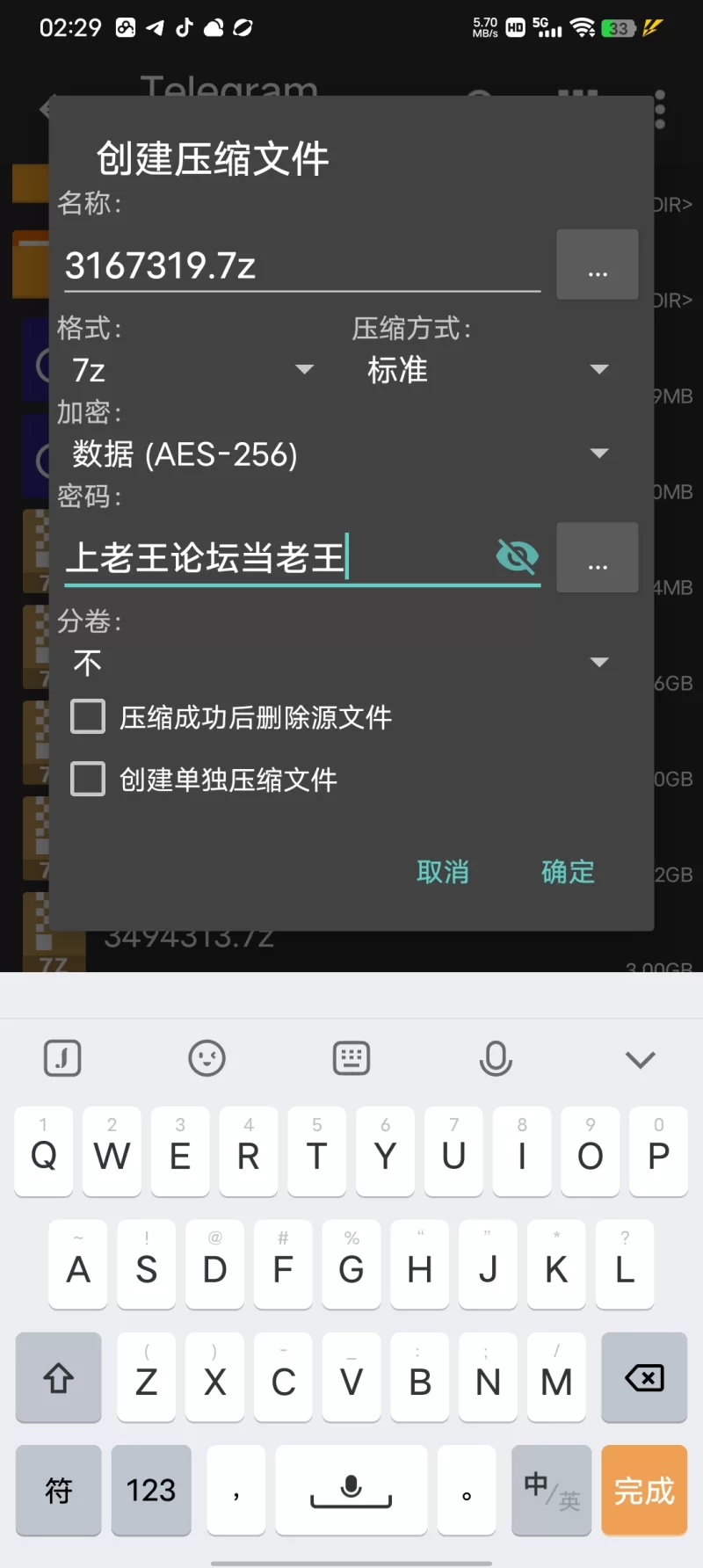The height and width of the screenshot is (1568, 703).
Task: Expand the 压缩方式 标准 dropdown
Action: [488, 370]
